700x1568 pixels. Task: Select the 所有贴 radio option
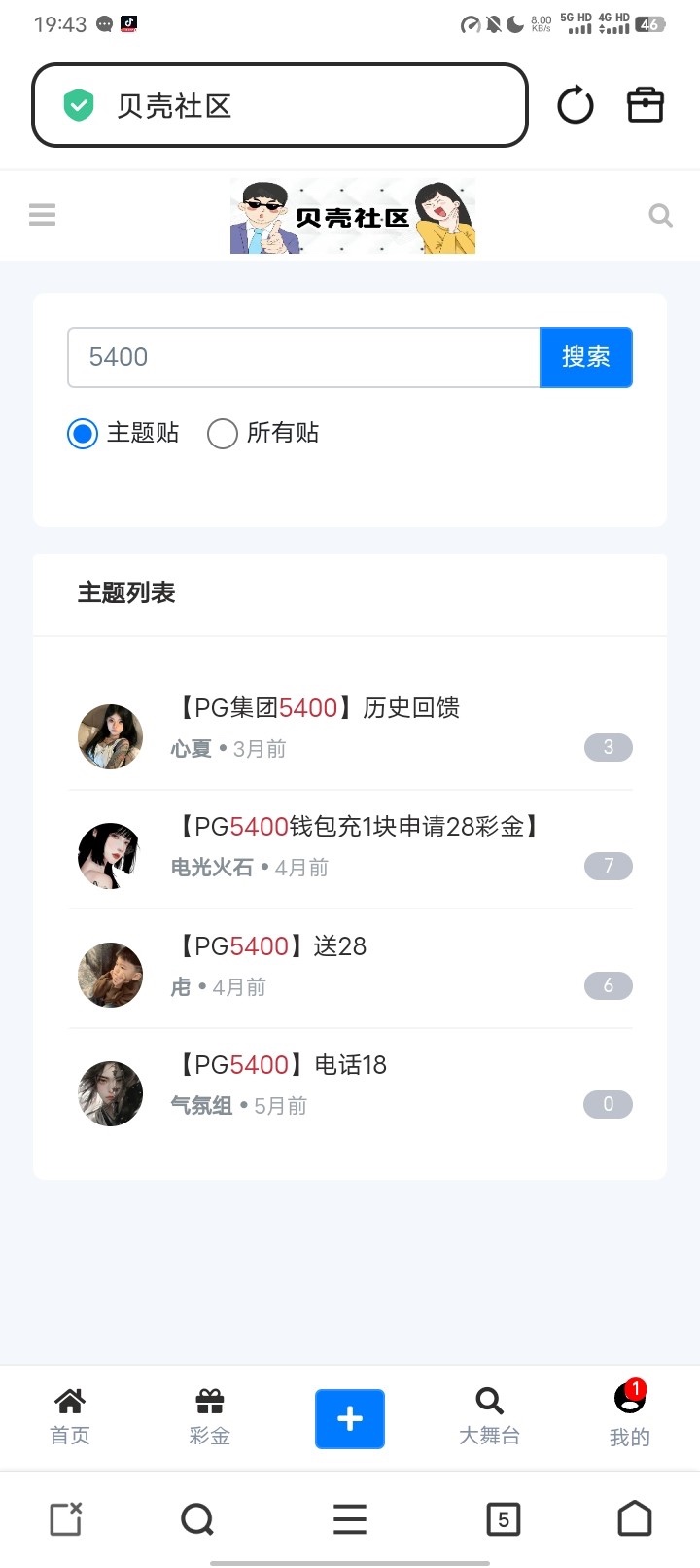click(223, 434)
